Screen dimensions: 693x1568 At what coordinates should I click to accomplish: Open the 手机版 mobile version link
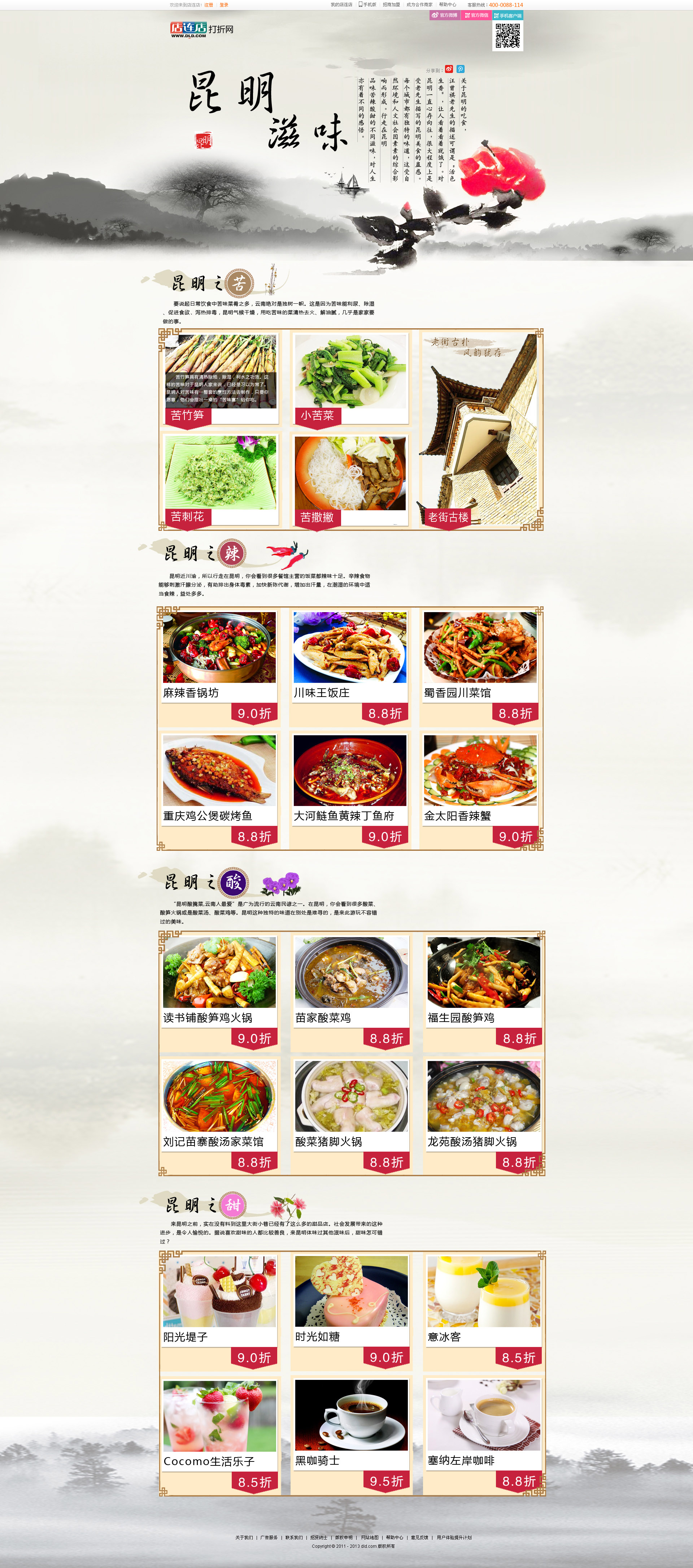367,4
